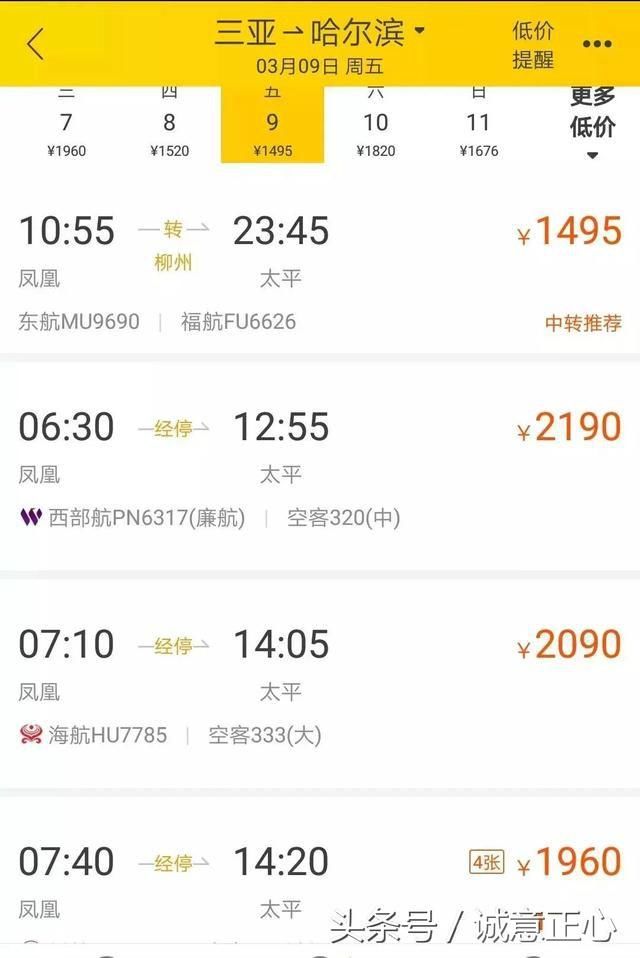
Task: Select date 11 priced ¥1676
Action: pos(478,128)
